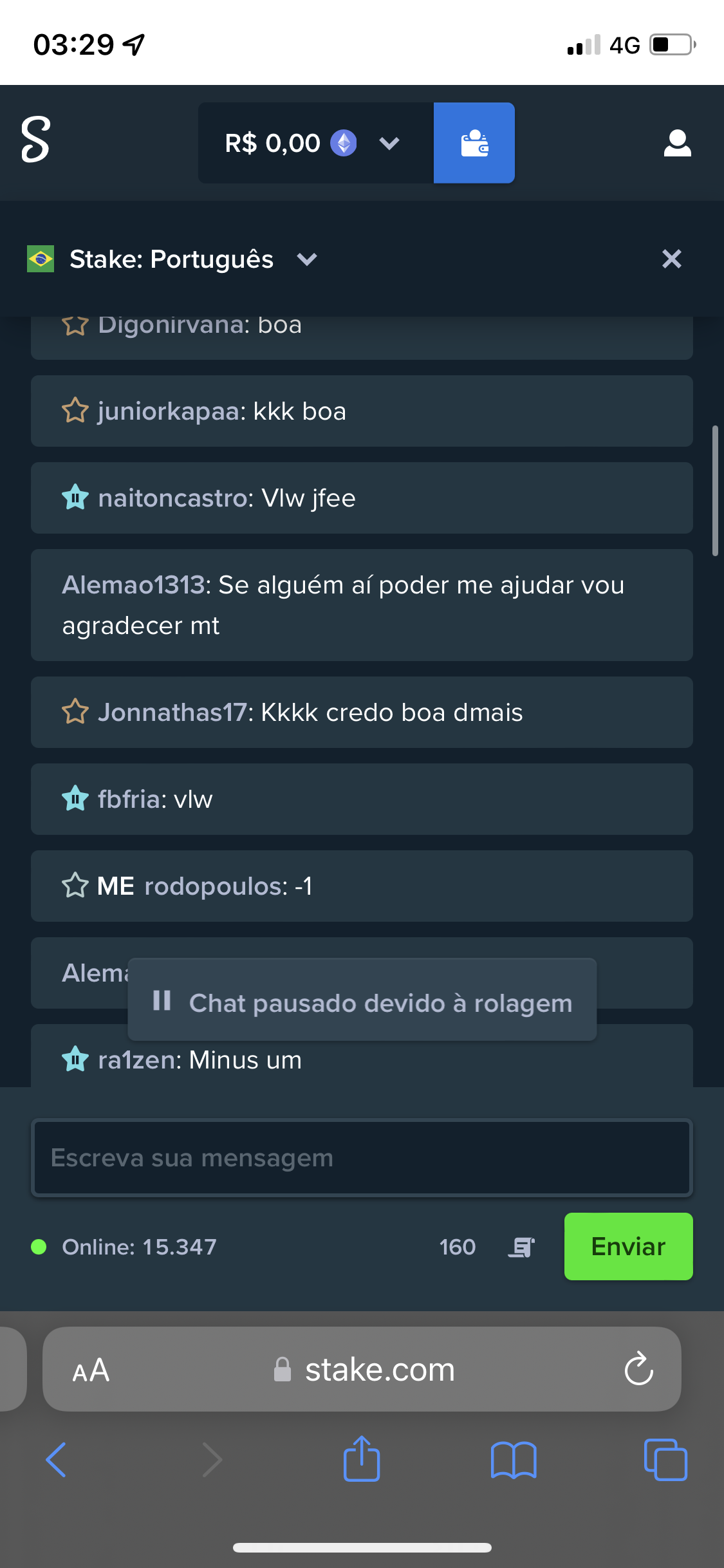Share this page from Safari toolbar

362,1459
